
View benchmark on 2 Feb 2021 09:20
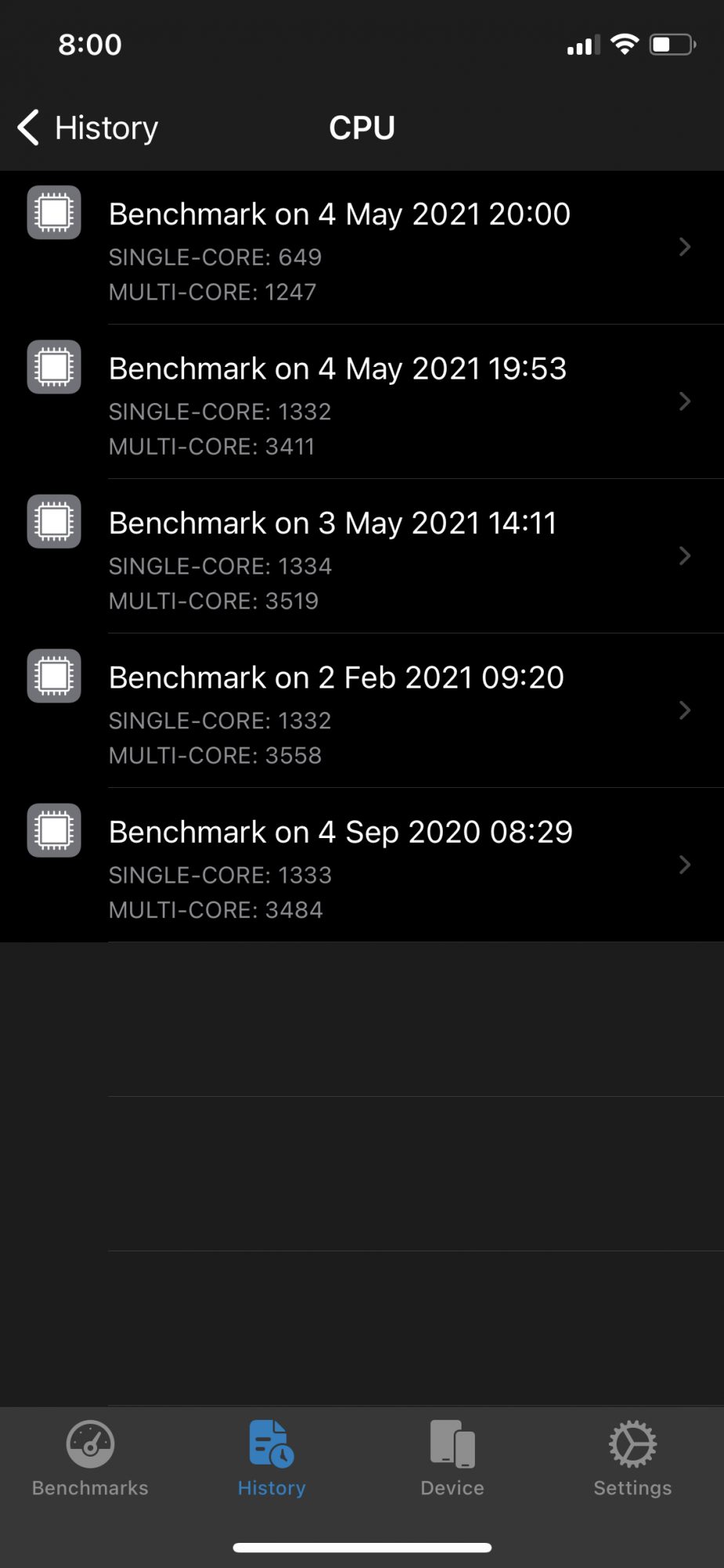coord(360,711)
